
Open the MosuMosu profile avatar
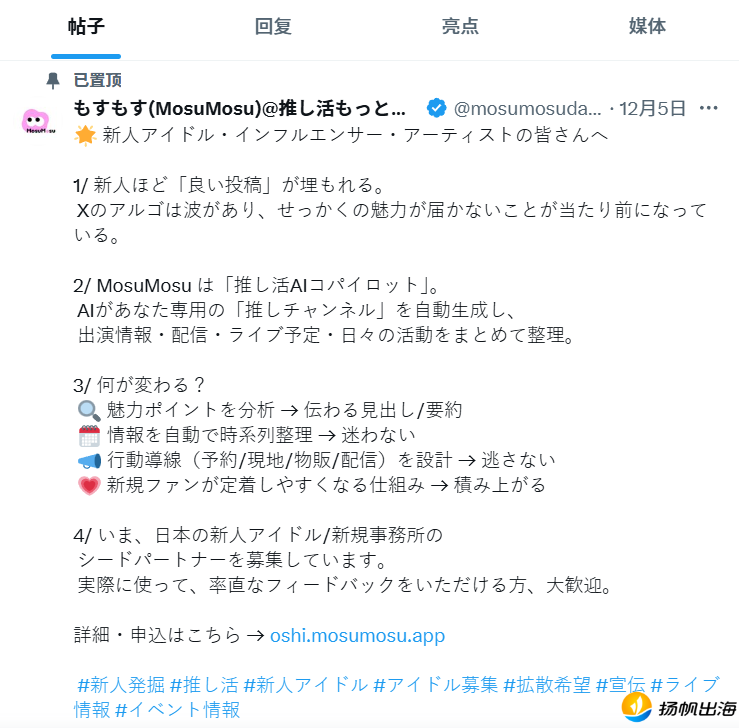point(38,122)
